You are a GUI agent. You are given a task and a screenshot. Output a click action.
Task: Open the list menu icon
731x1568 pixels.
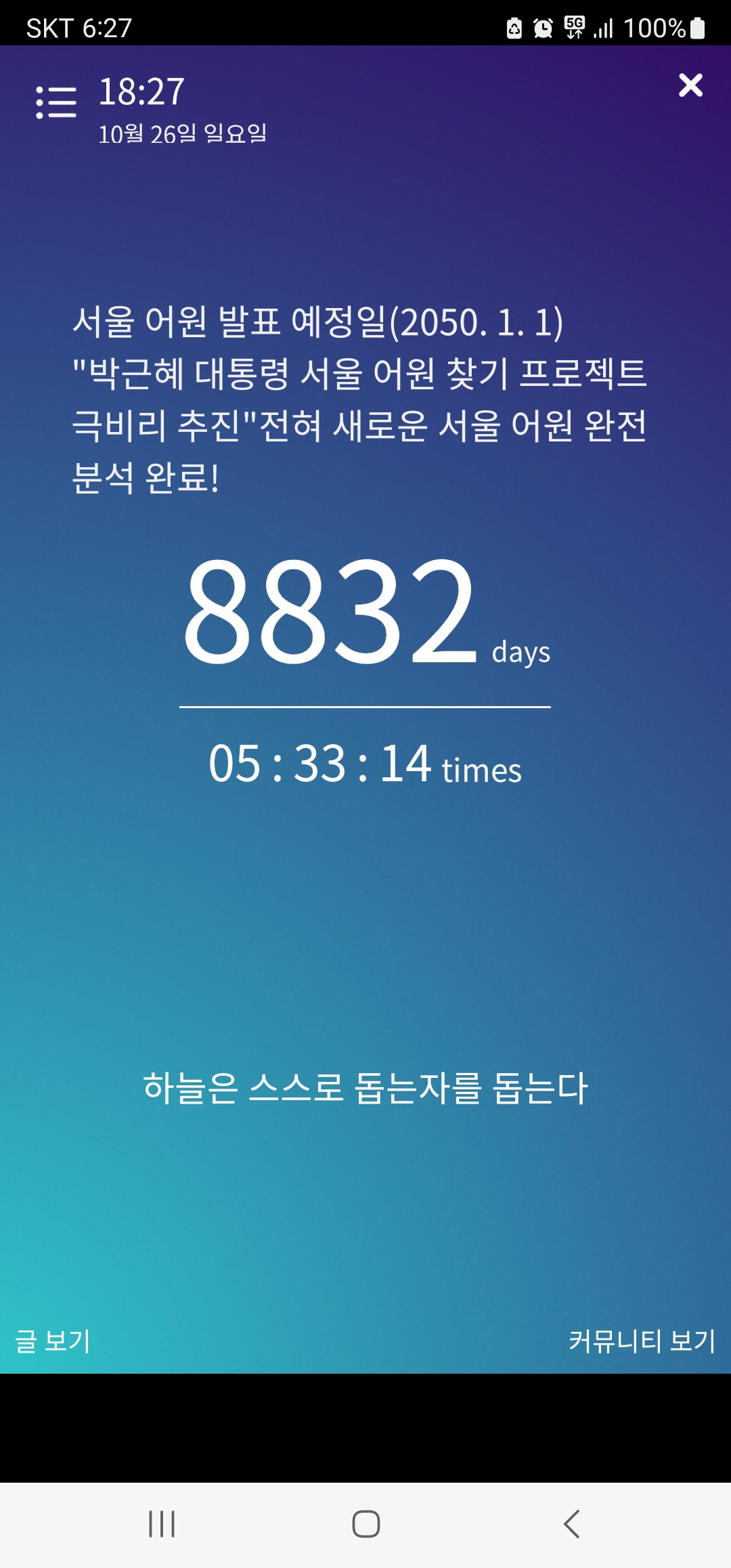(x=56, y=102)
